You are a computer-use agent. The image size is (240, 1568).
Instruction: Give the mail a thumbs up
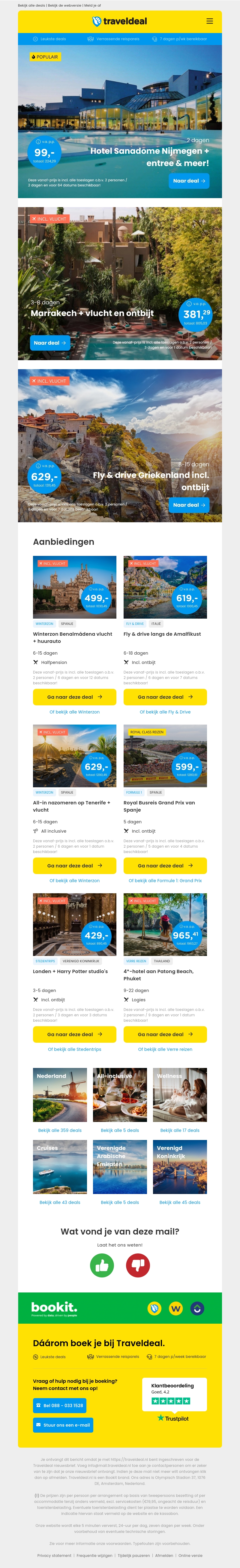[x=102, y=1265]
